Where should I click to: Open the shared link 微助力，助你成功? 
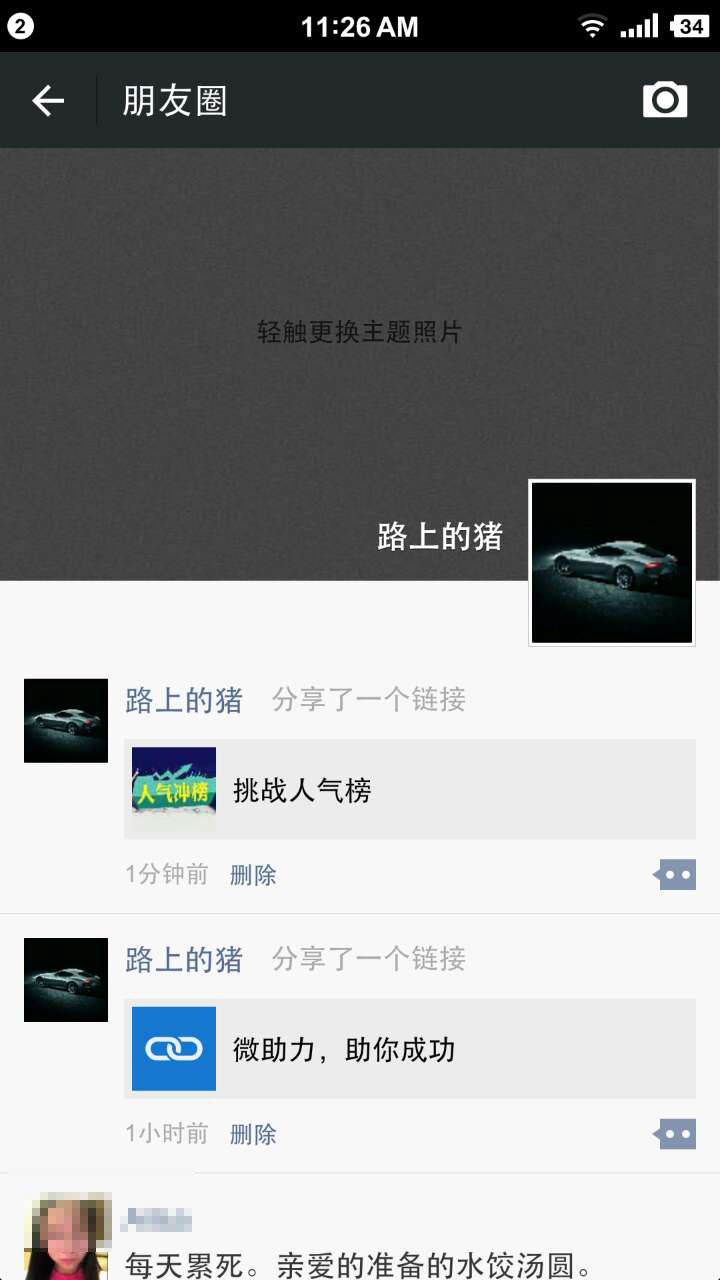click(x=410, y=1049)
